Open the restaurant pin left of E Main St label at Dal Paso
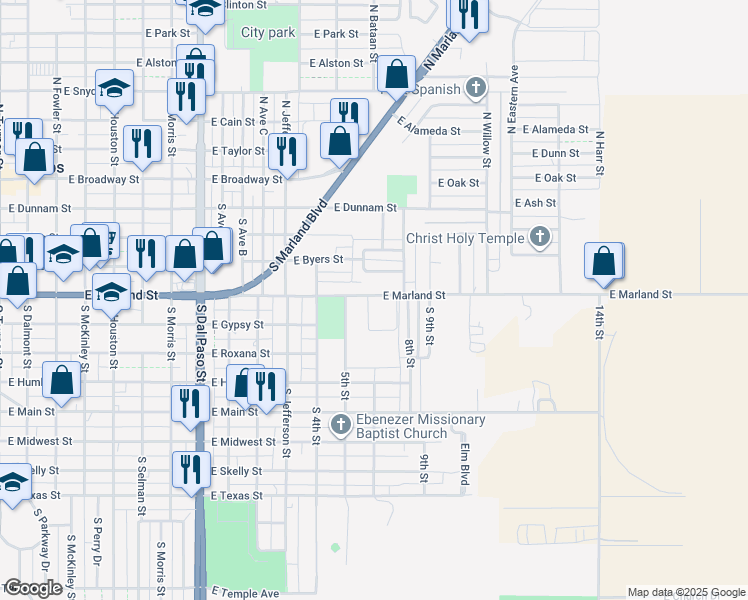This screenshot has height=600, width=748. coord(190,407)
